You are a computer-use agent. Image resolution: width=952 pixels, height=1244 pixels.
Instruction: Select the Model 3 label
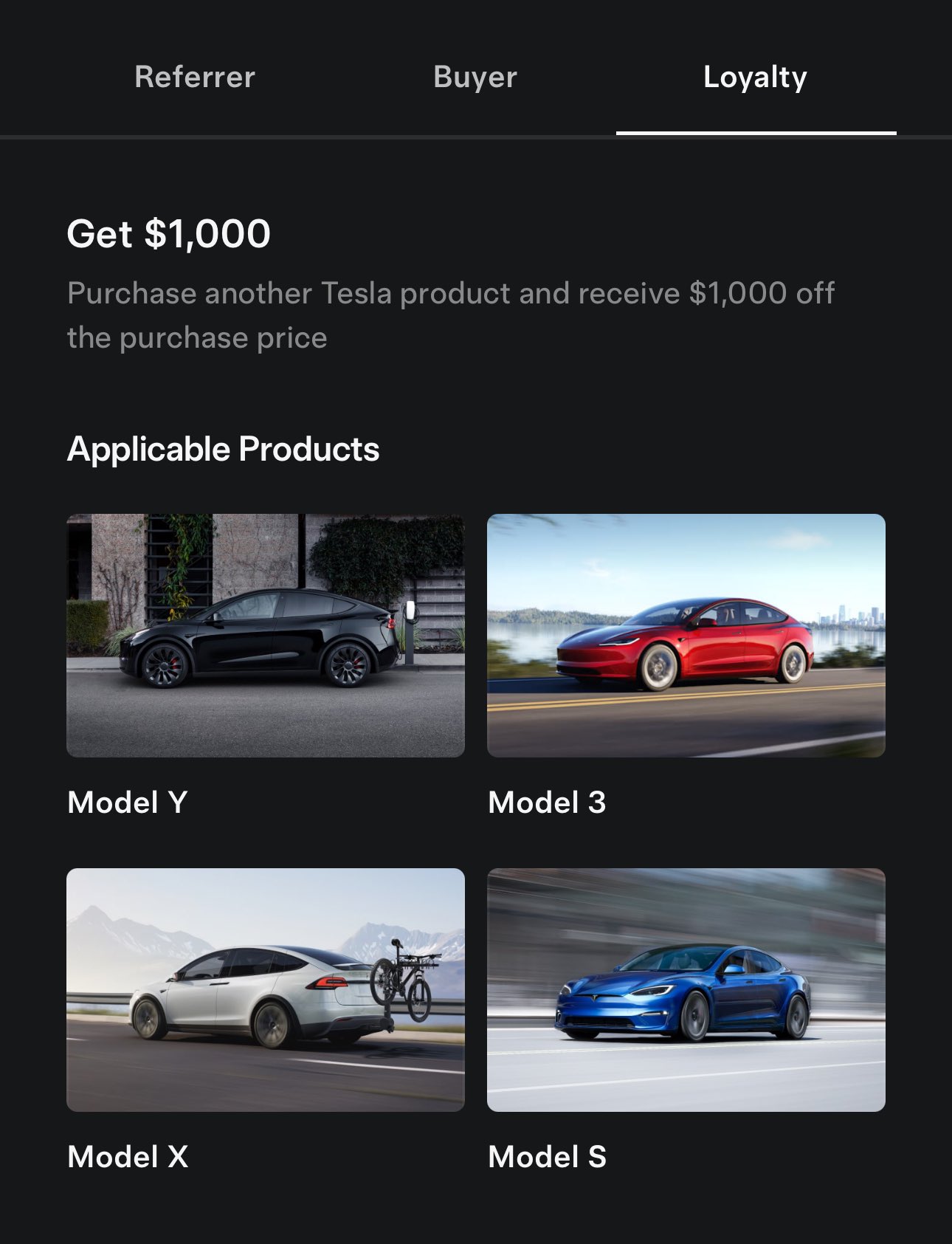[547, 803]
